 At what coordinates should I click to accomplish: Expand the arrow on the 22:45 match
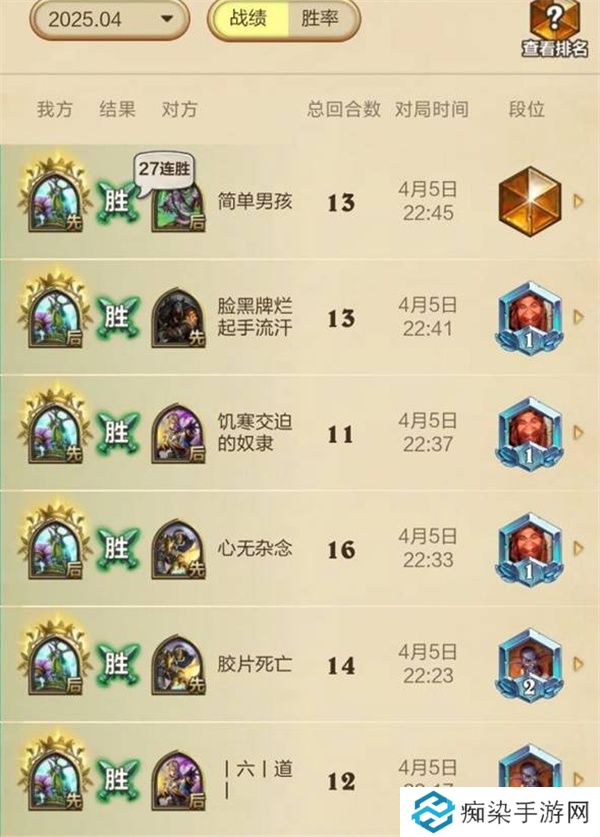pos(578,203)
